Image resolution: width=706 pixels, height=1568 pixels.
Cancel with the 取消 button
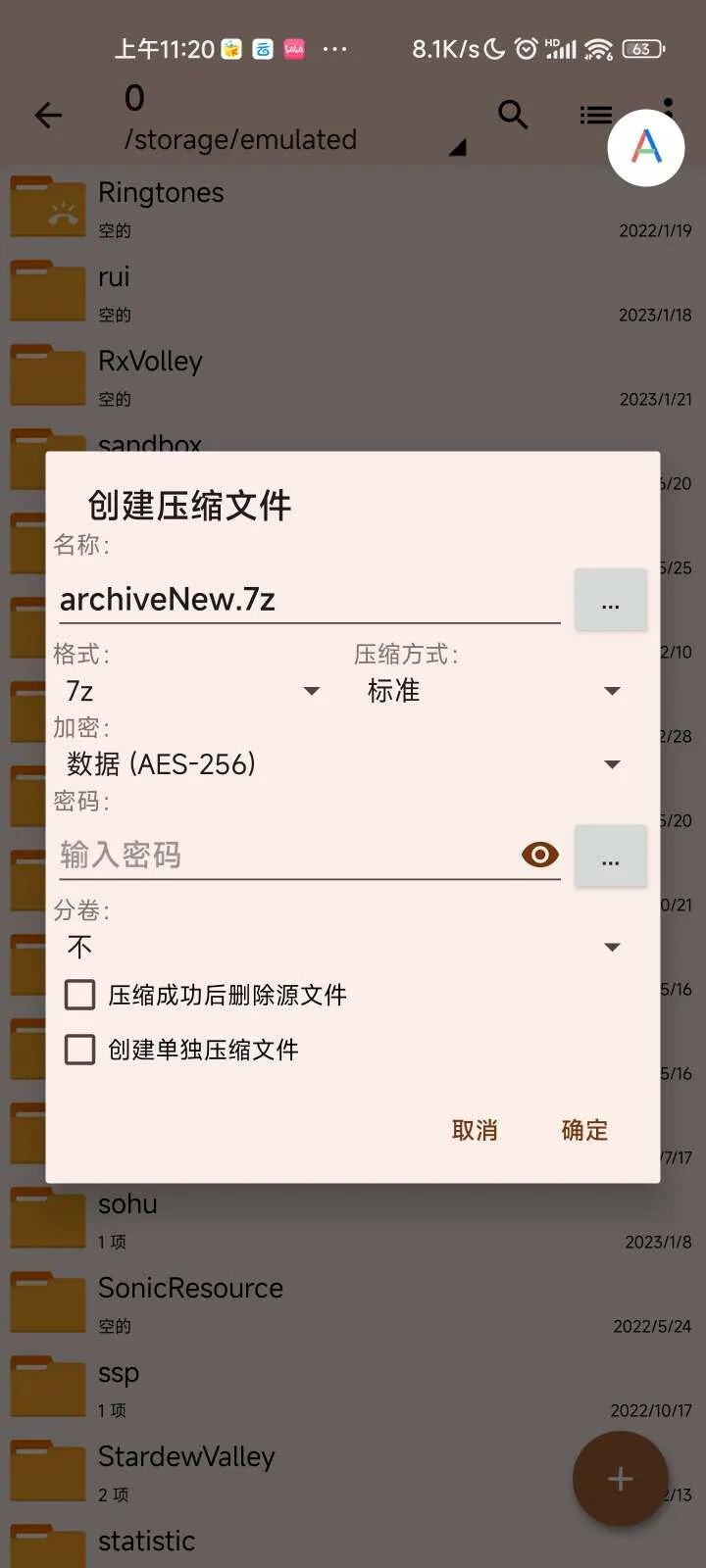(x=475, y=1130)
